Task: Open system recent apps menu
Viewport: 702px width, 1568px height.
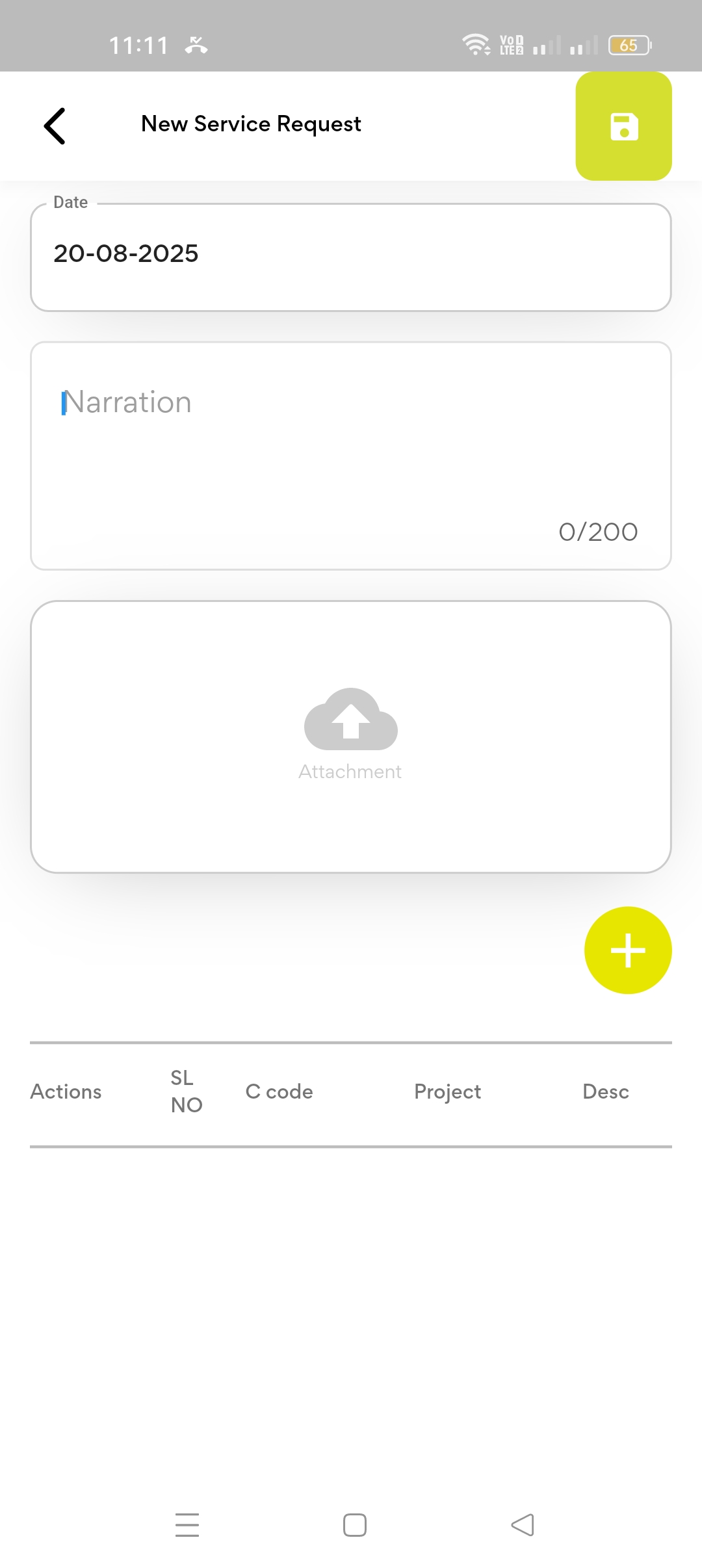Action: click(x=187, y=1524)
